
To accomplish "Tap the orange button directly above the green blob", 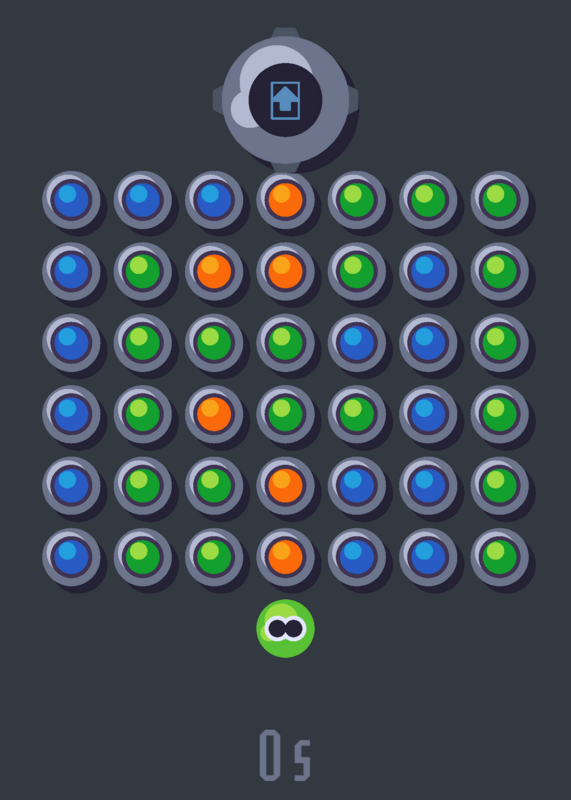I will [285, 557].
